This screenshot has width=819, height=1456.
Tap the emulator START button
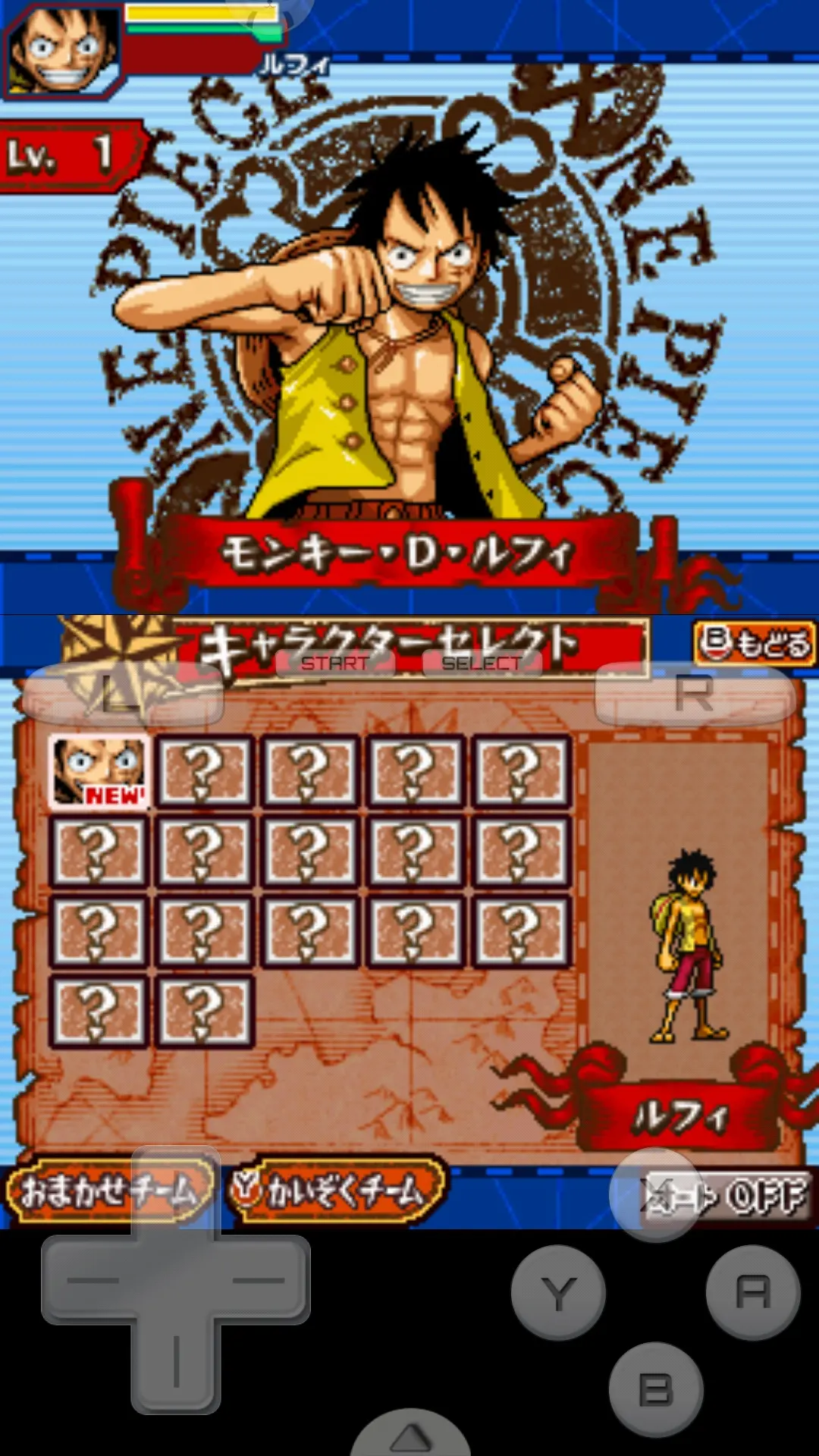click(x=334, y=664)
